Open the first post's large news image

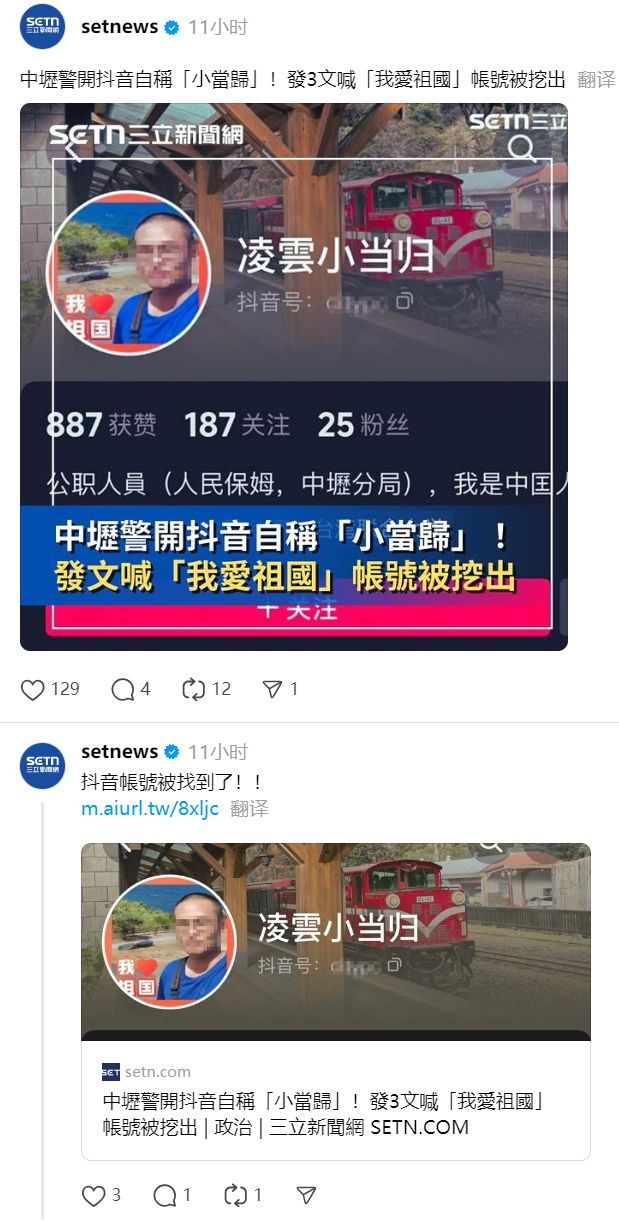[x=294, y=377]
